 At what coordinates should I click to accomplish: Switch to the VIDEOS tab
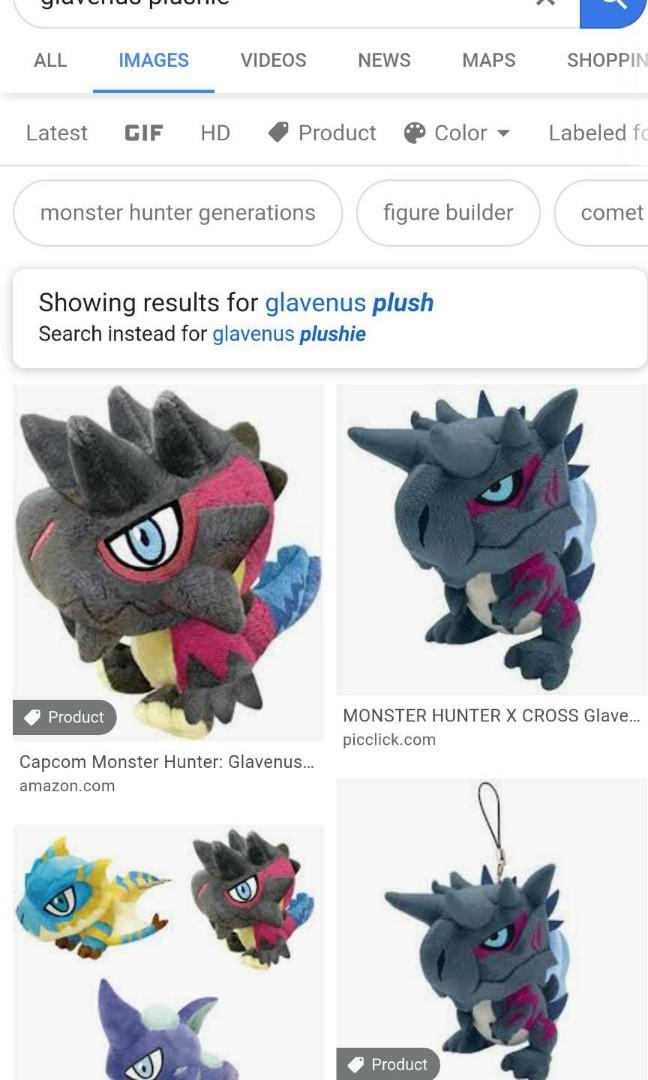tap(273, 60)
